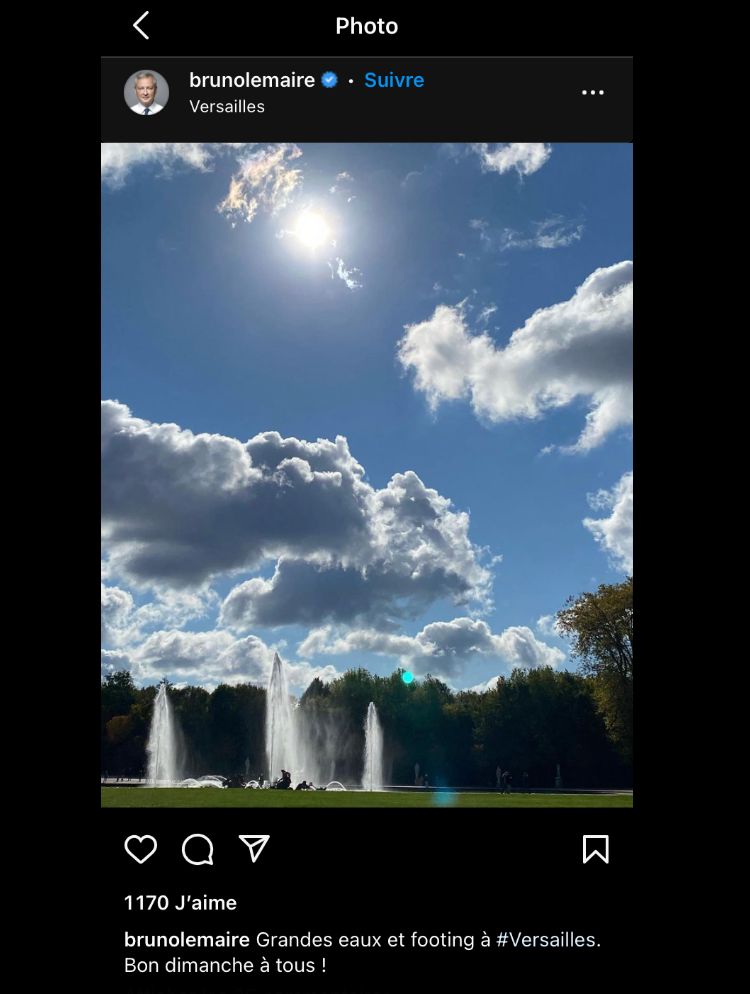Like the post with the heart icon
Image resolution: width=750 pixels, height=994 pixels.
tap(141, 849)
